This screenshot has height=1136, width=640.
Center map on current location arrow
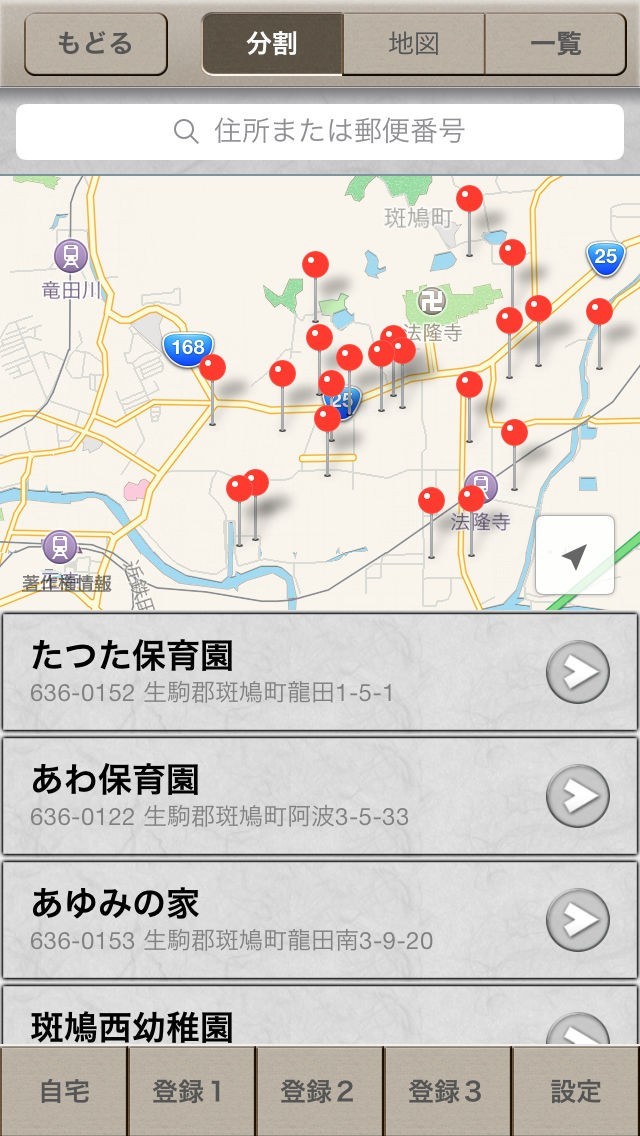574,556
